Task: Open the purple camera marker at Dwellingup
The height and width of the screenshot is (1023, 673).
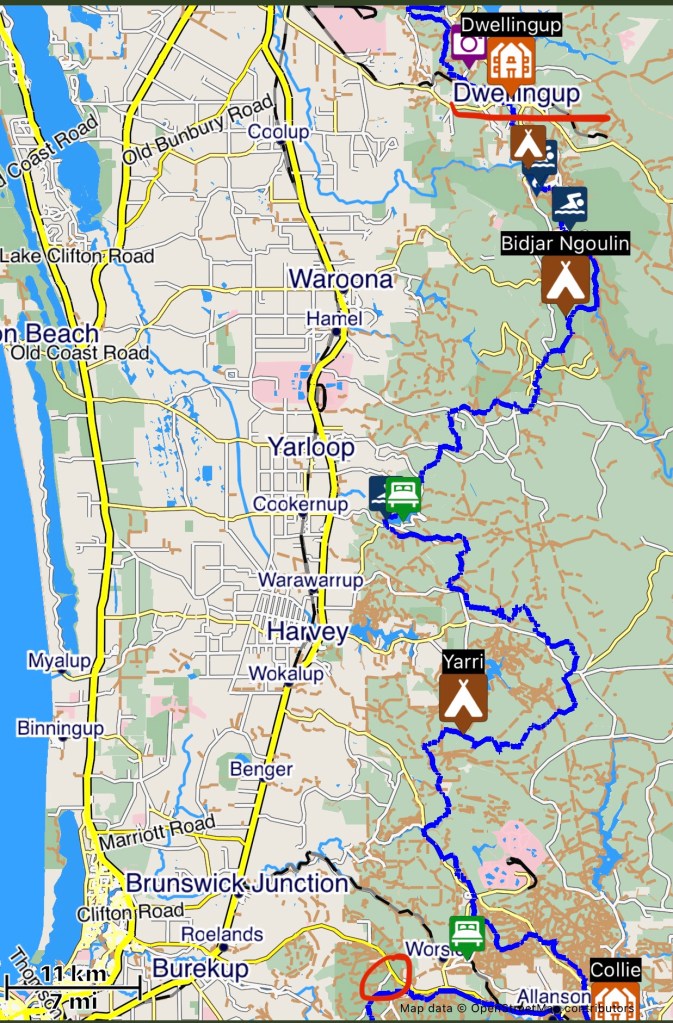Action: pyautogui.click(x=468, y=44)
